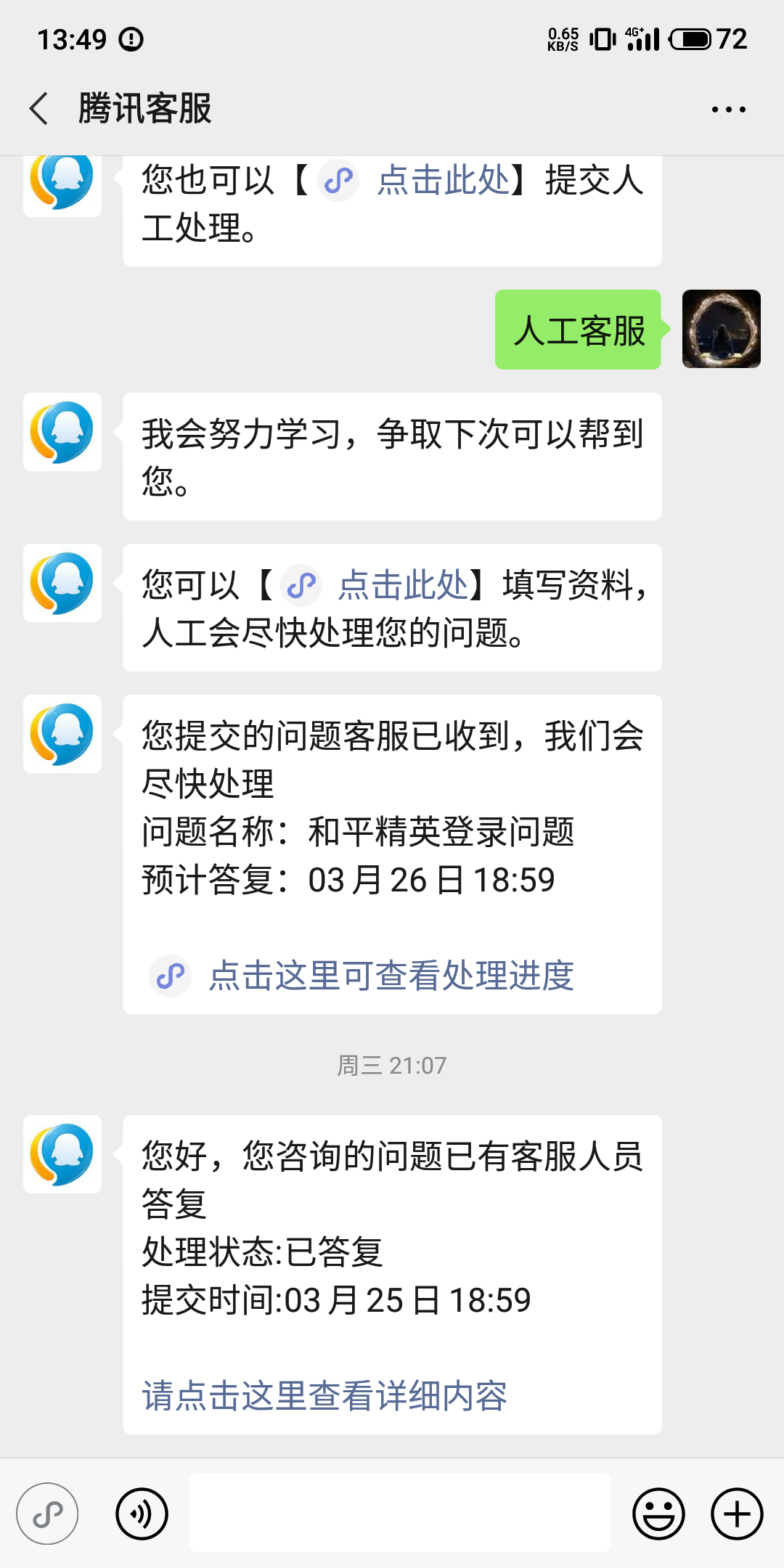784x1568 pixels.
Task: Tap the mini program icon beside the voice button
Action: (47, 1514)
